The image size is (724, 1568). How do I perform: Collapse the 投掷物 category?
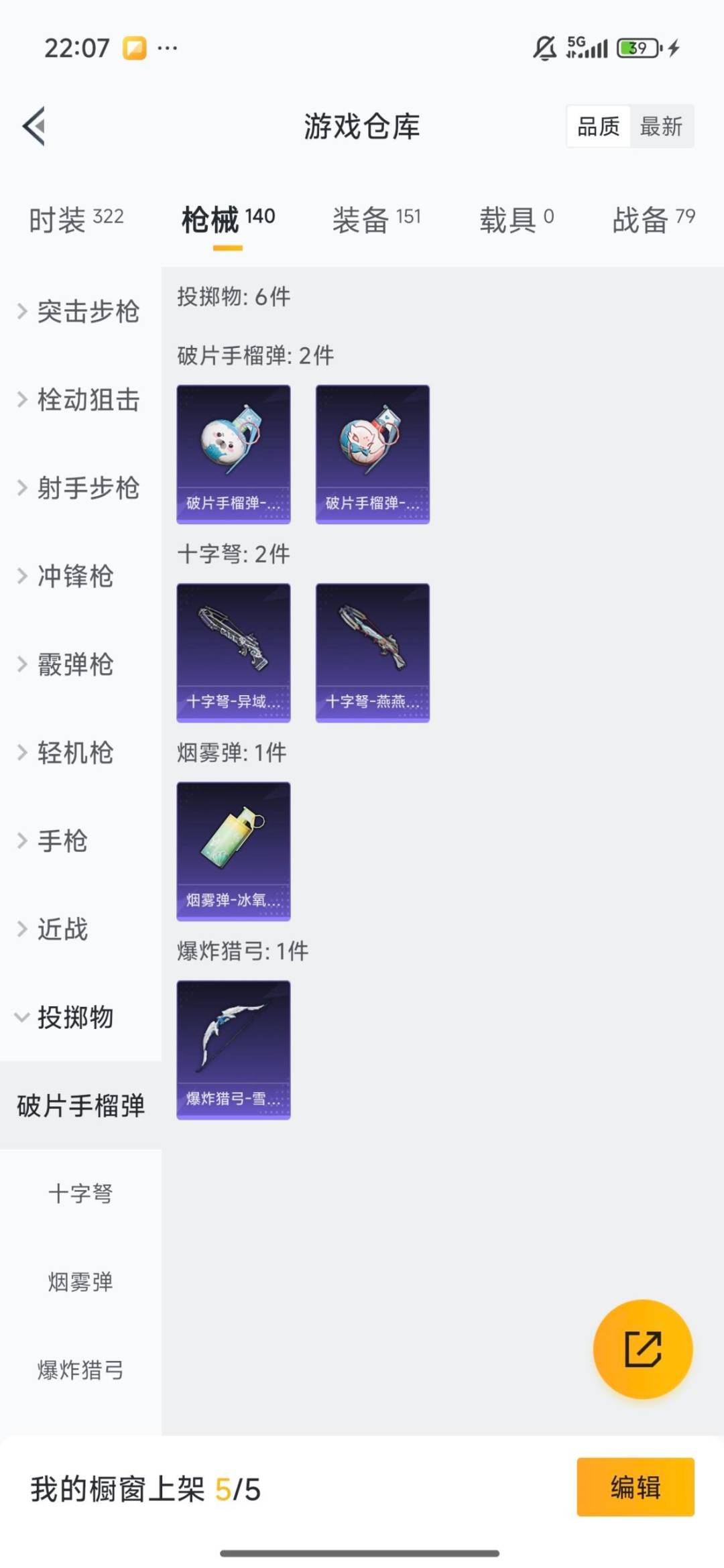pos(74,1017)
